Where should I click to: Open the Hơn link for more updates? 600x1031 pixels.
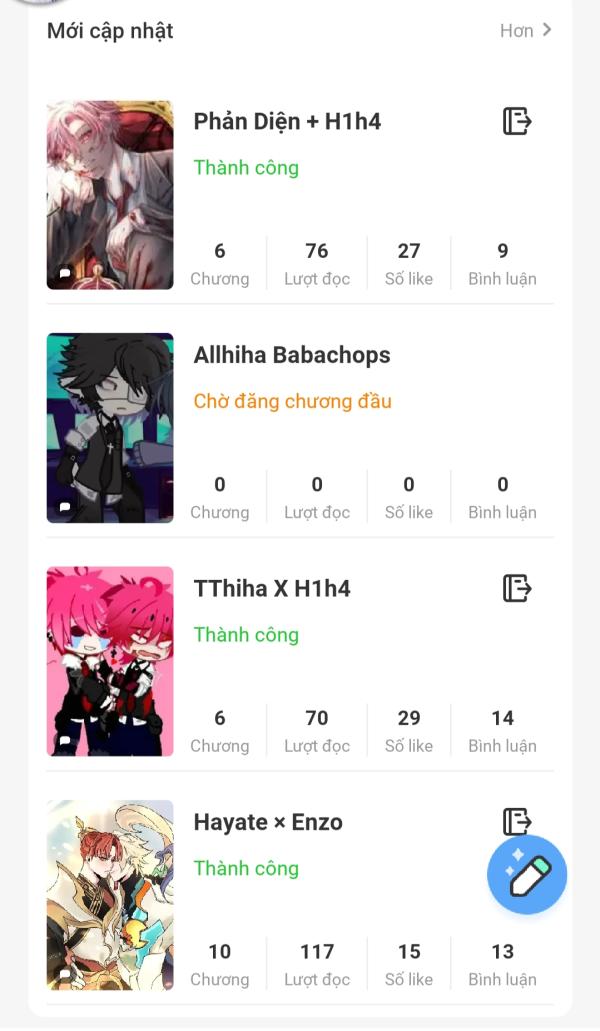(x=525, y=30)
